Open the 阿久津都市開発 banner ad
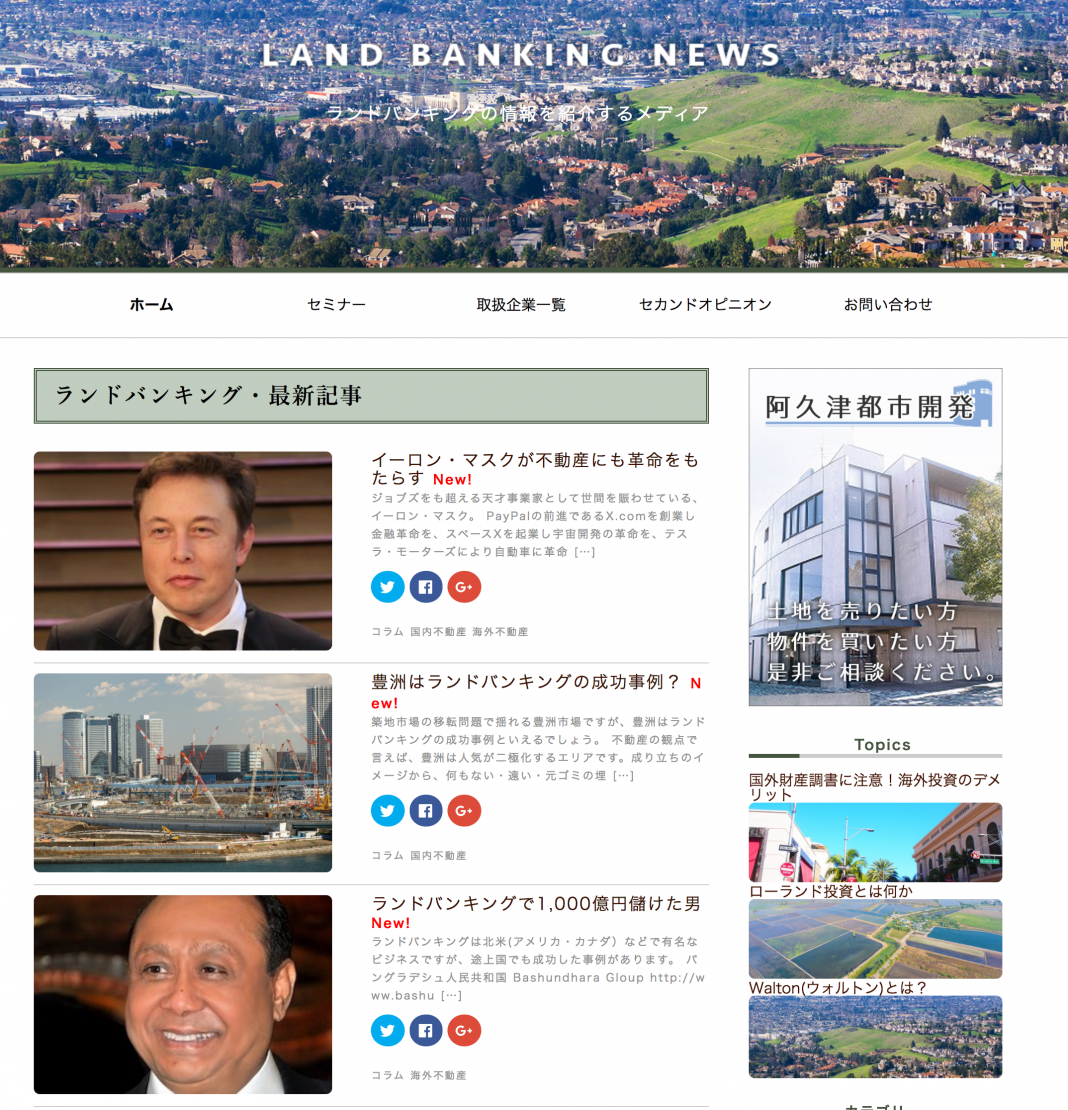 875,537
